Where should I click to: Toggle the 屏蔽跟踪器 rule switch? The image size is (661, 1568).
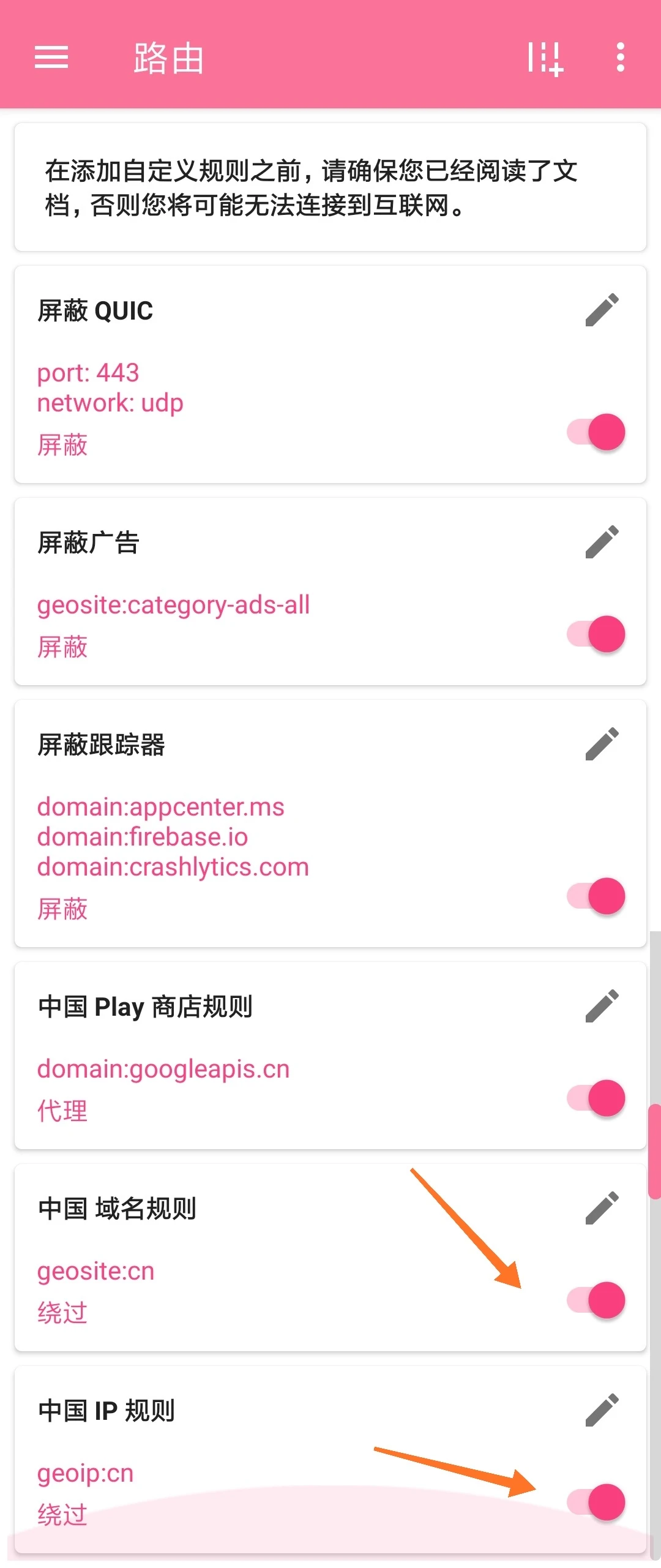[x=597, y=896]
